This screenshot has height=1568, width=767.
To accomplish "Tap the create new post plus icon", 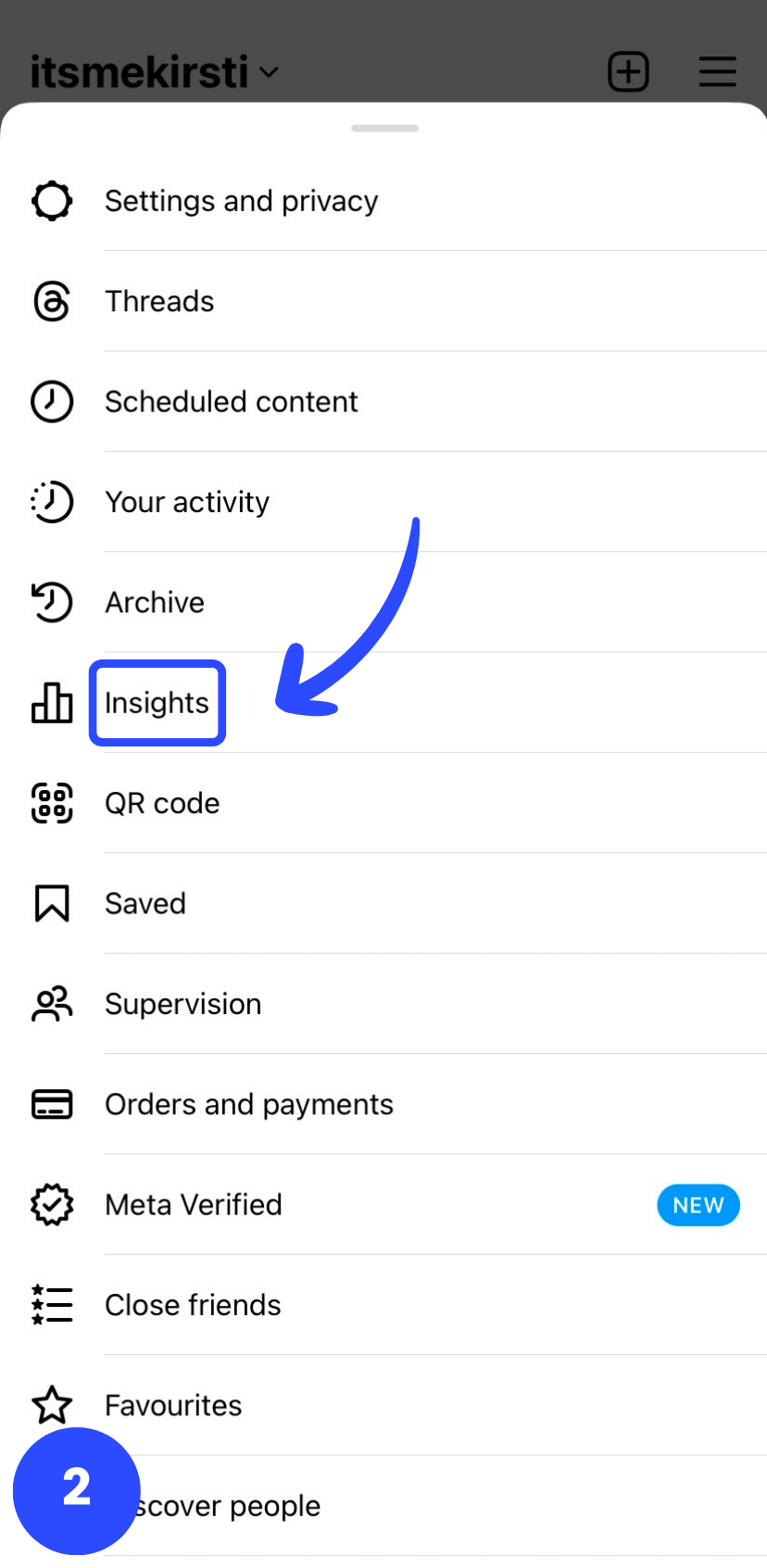I will coord(628,71).
